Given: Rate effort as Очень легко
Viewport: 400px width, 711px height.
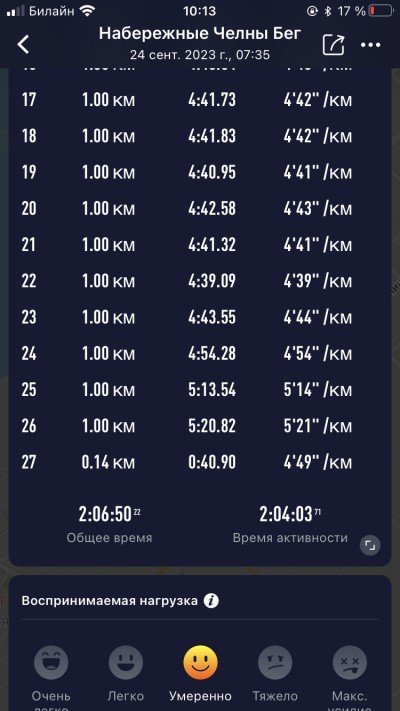Looking at the screenshot, I should tap(51, 662).
